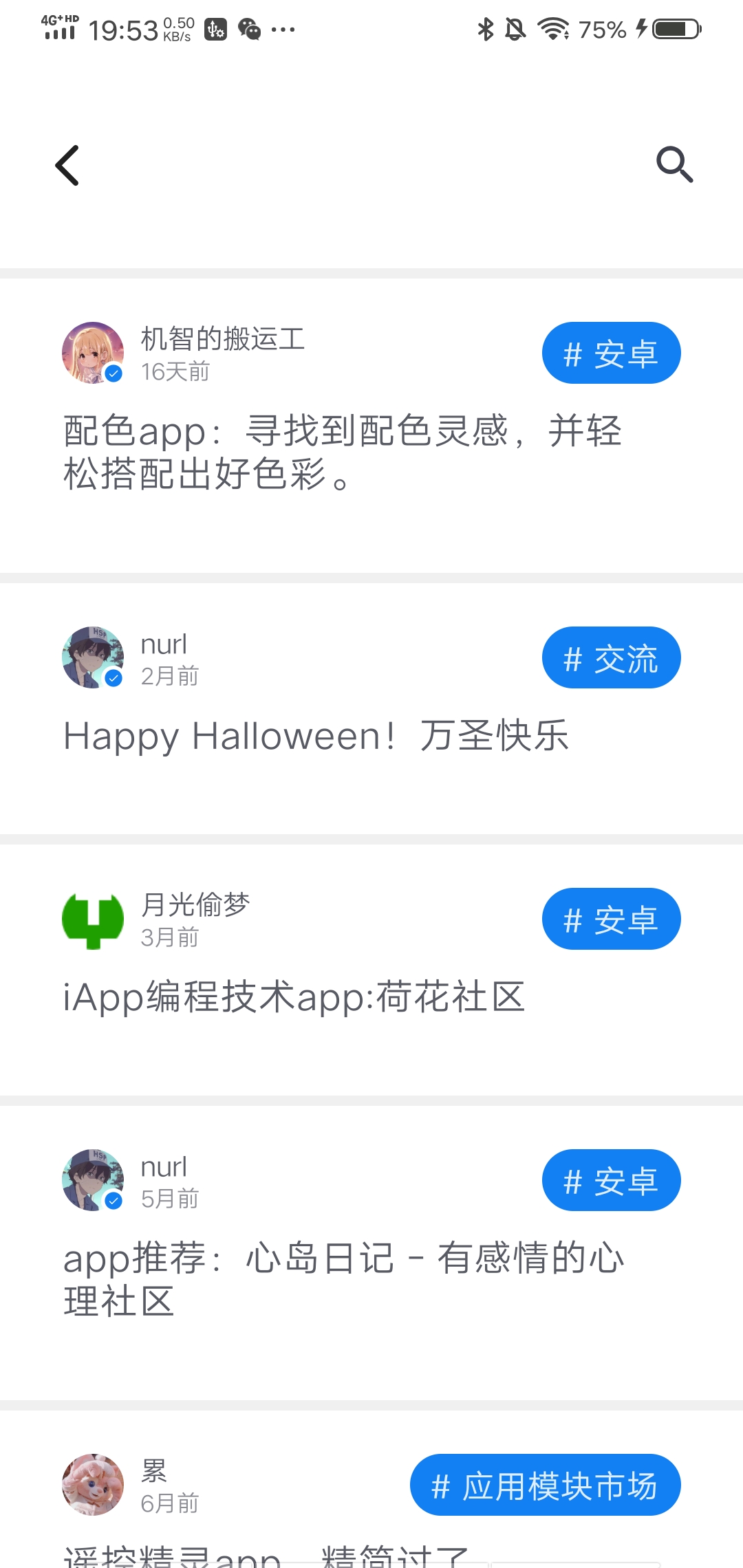Screen dimensions: 743x1568
Task: View 机智的搬运工's profile avatar
Action: (x=93, y=353)
